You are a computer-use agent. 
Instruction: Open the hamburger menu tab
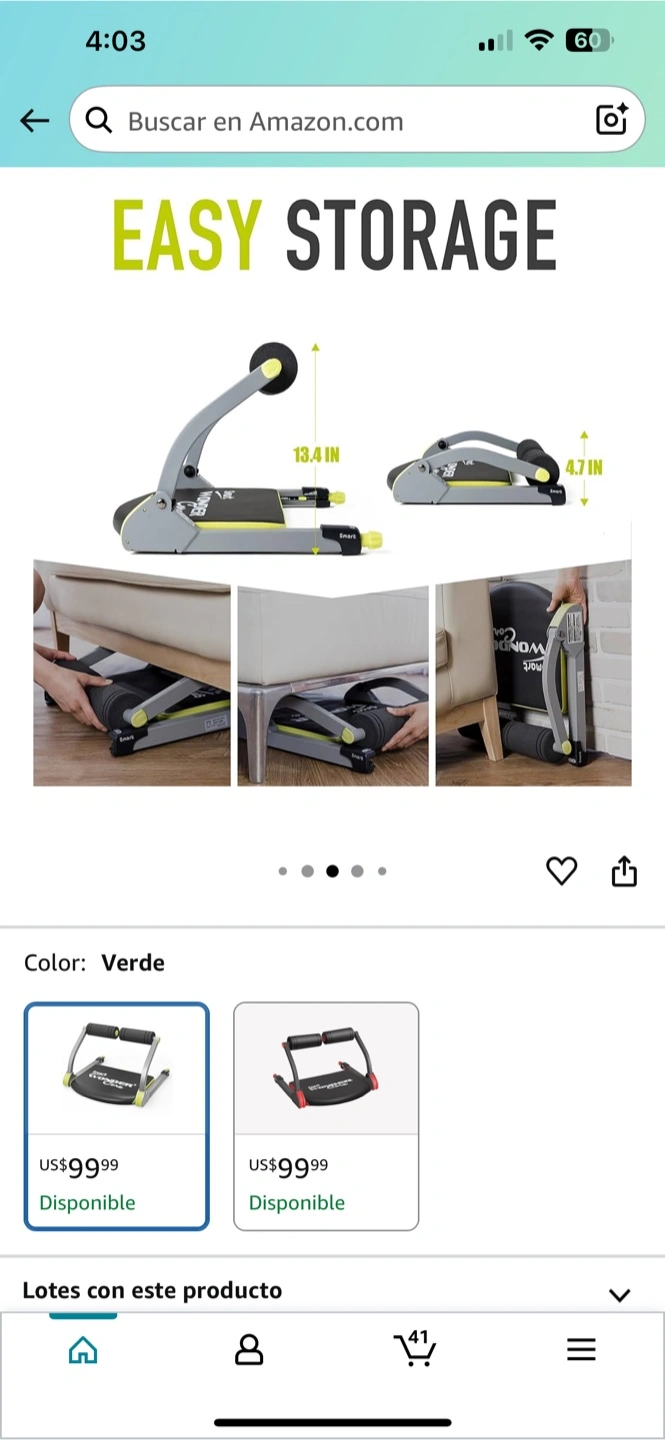pos(581,1350)
